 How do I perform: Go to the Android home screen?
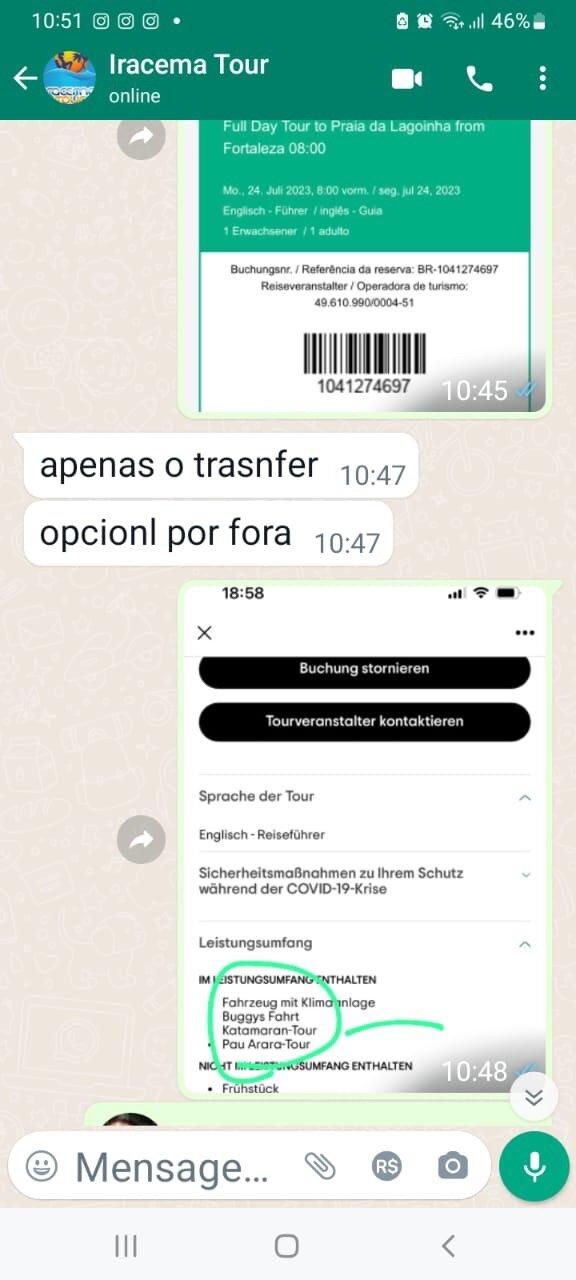coord(287,1245)
